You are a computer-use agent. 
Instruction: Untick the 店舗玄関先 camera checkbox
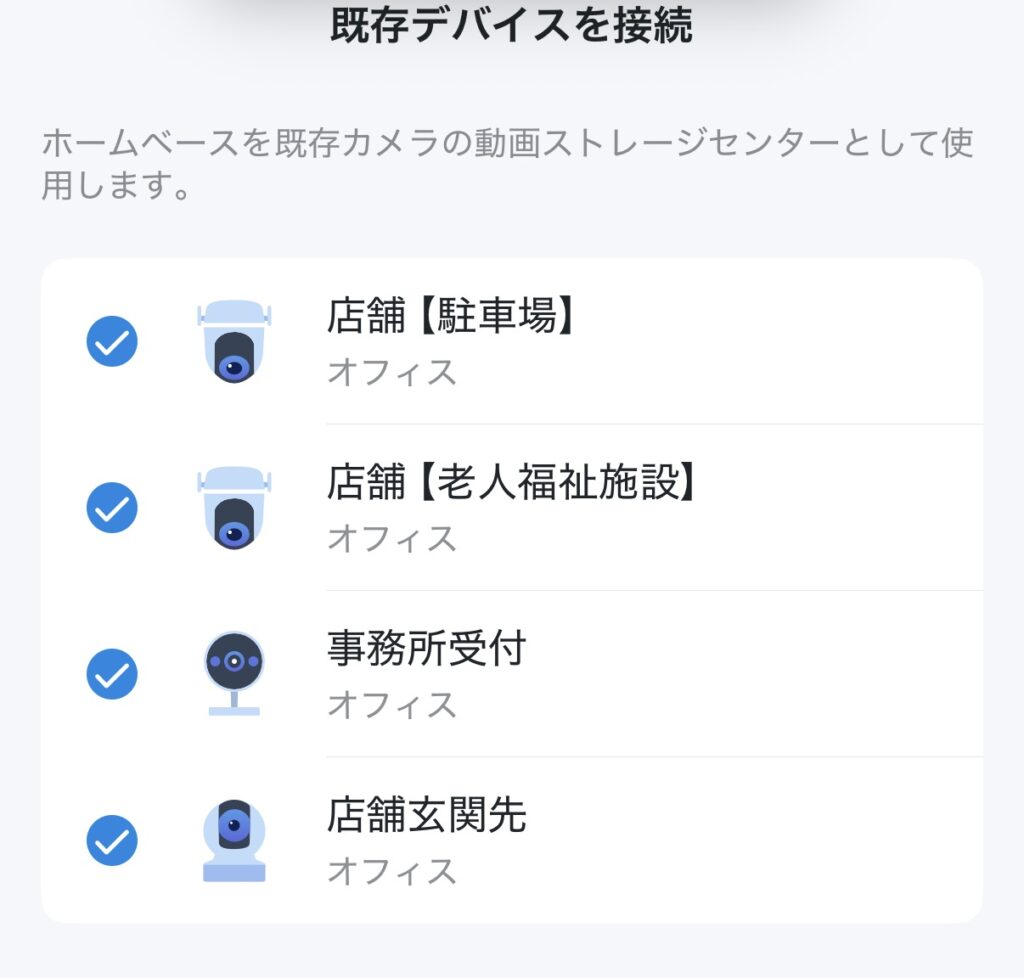112,840
